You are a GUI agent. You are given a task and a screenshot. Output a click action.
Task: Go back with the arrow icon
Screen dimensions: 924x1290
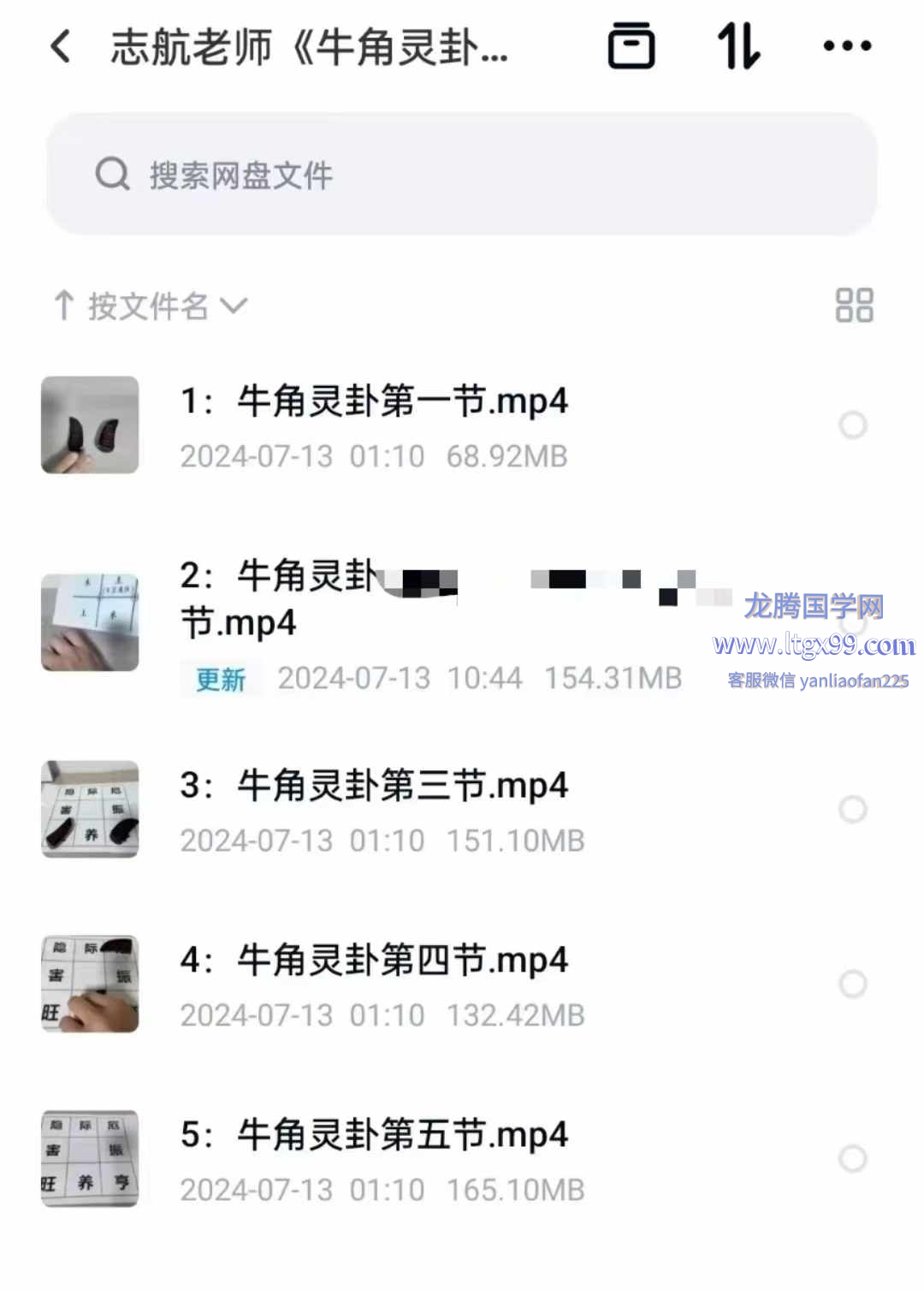tap(61, 46)
